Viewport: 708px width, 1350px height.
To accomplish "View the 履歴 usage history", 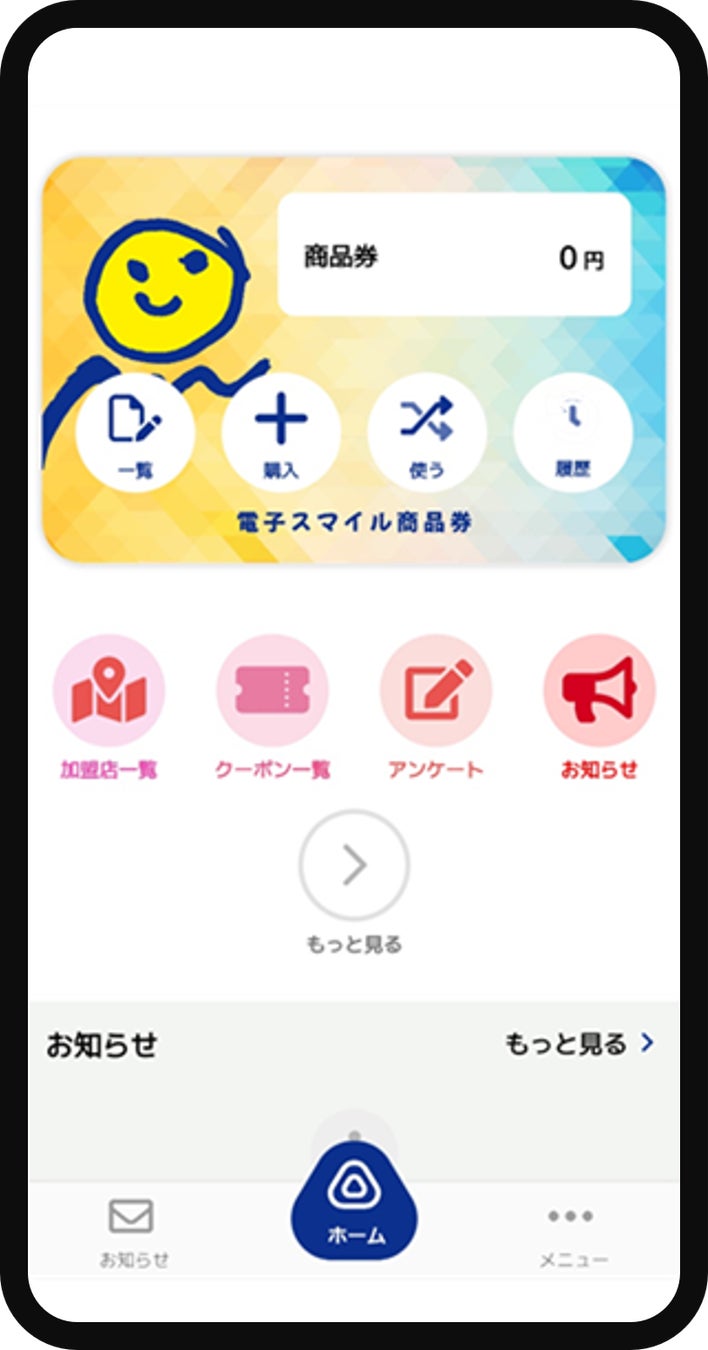I will (x=572, y=431).
